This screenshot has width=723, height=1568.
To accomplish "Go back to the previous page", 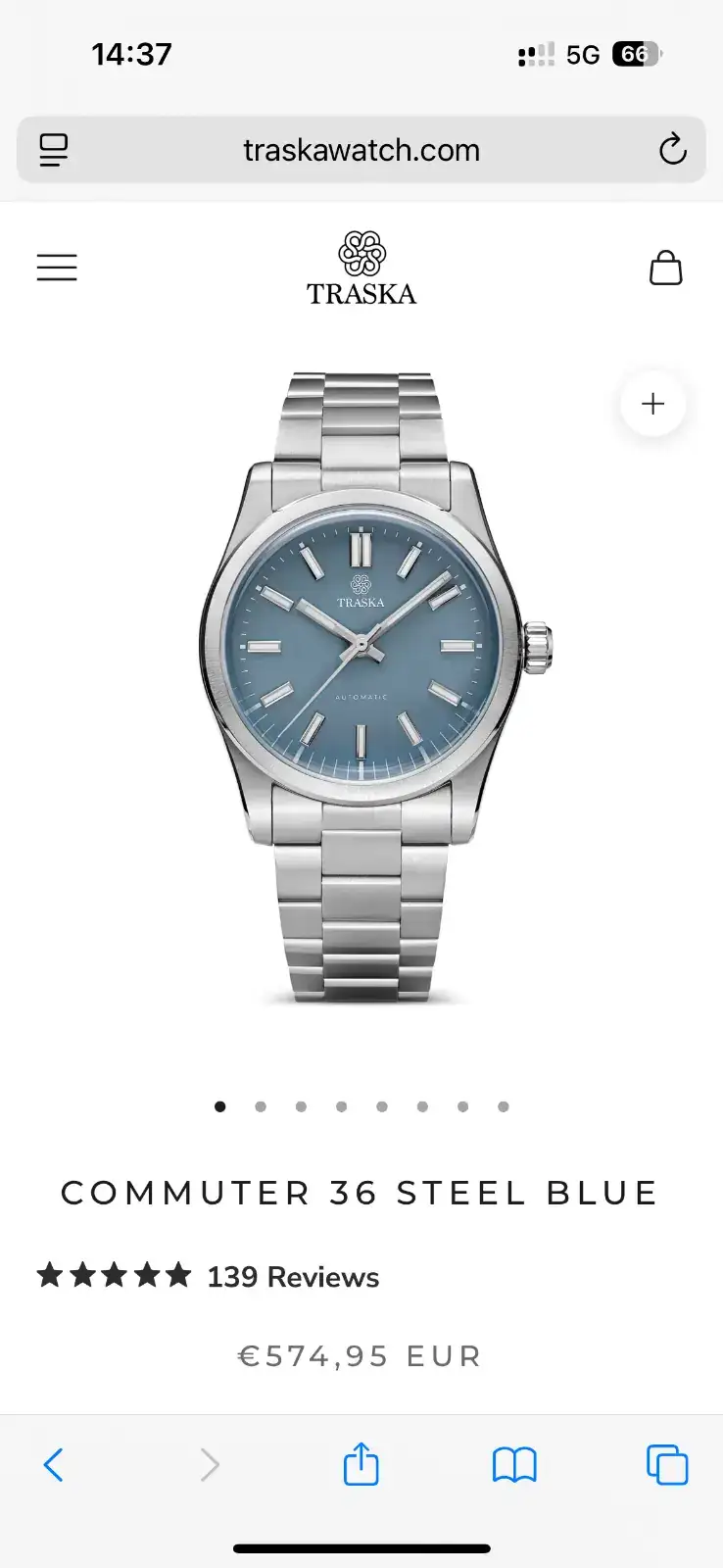I will tap(54, 1465).
